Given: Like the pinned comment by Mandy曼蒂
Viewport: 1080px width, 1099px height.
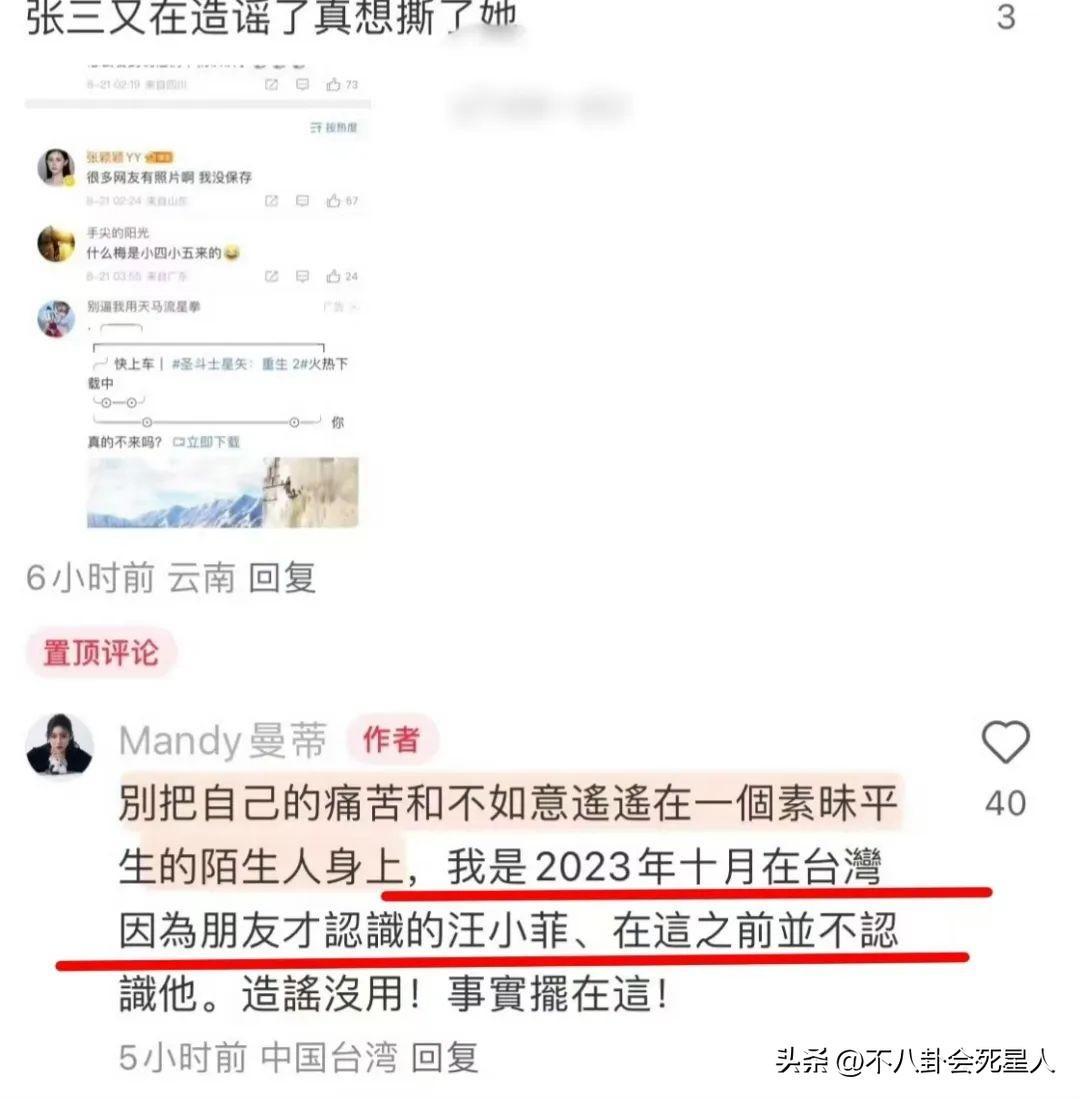Looking at the screenshot, I should click(1005, 744).
